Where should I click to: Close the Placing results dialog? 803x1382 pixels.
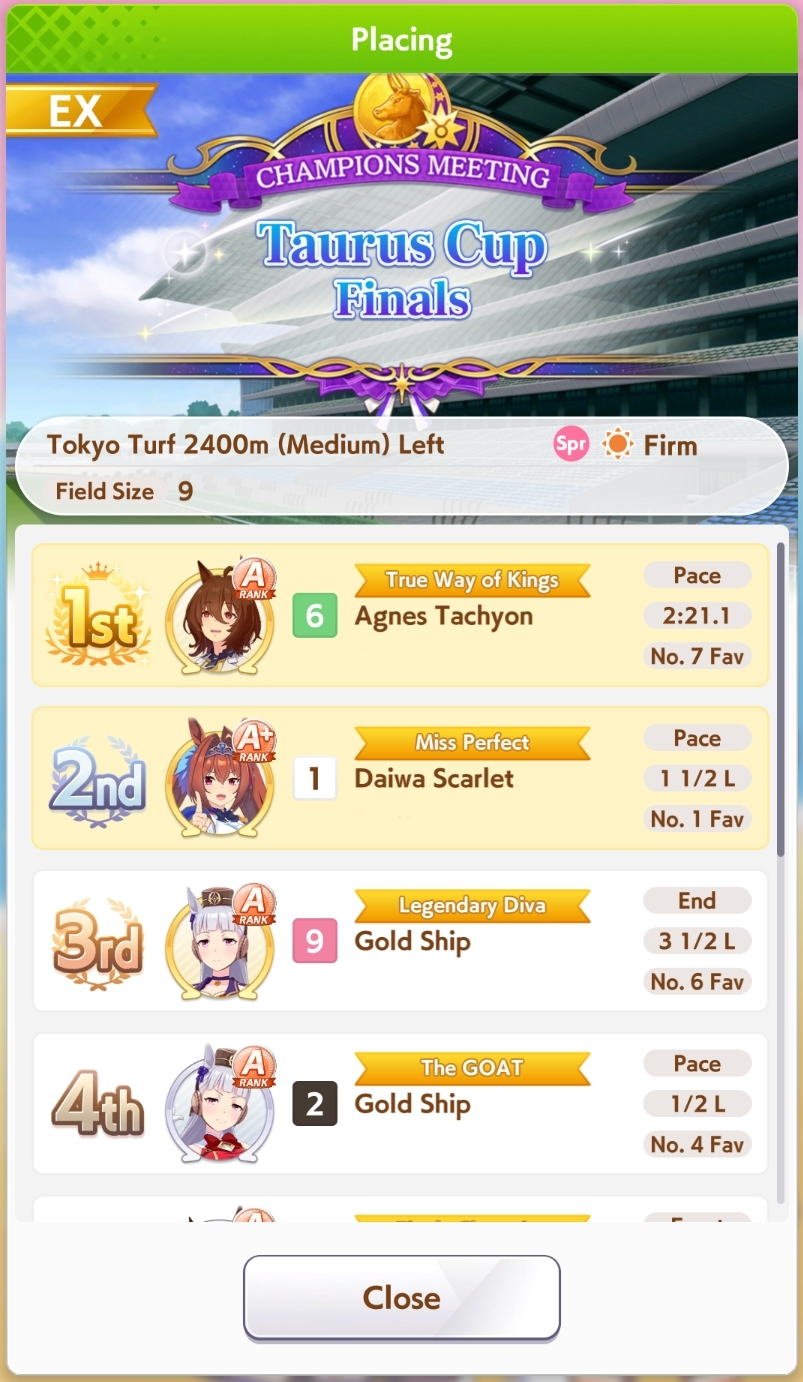click(x=401, y=1297)
